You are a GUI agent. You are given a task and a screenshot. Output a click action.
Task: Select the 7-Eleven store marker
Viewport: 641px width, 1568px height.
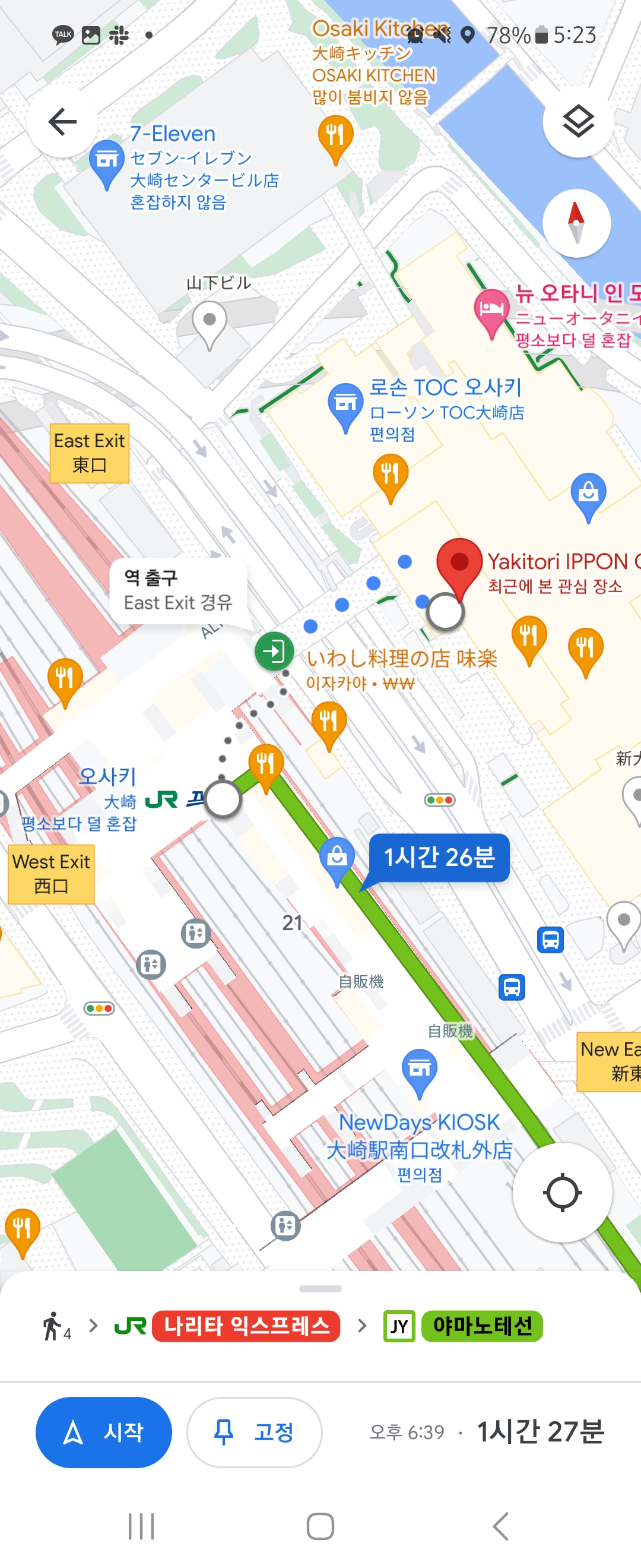106,162
